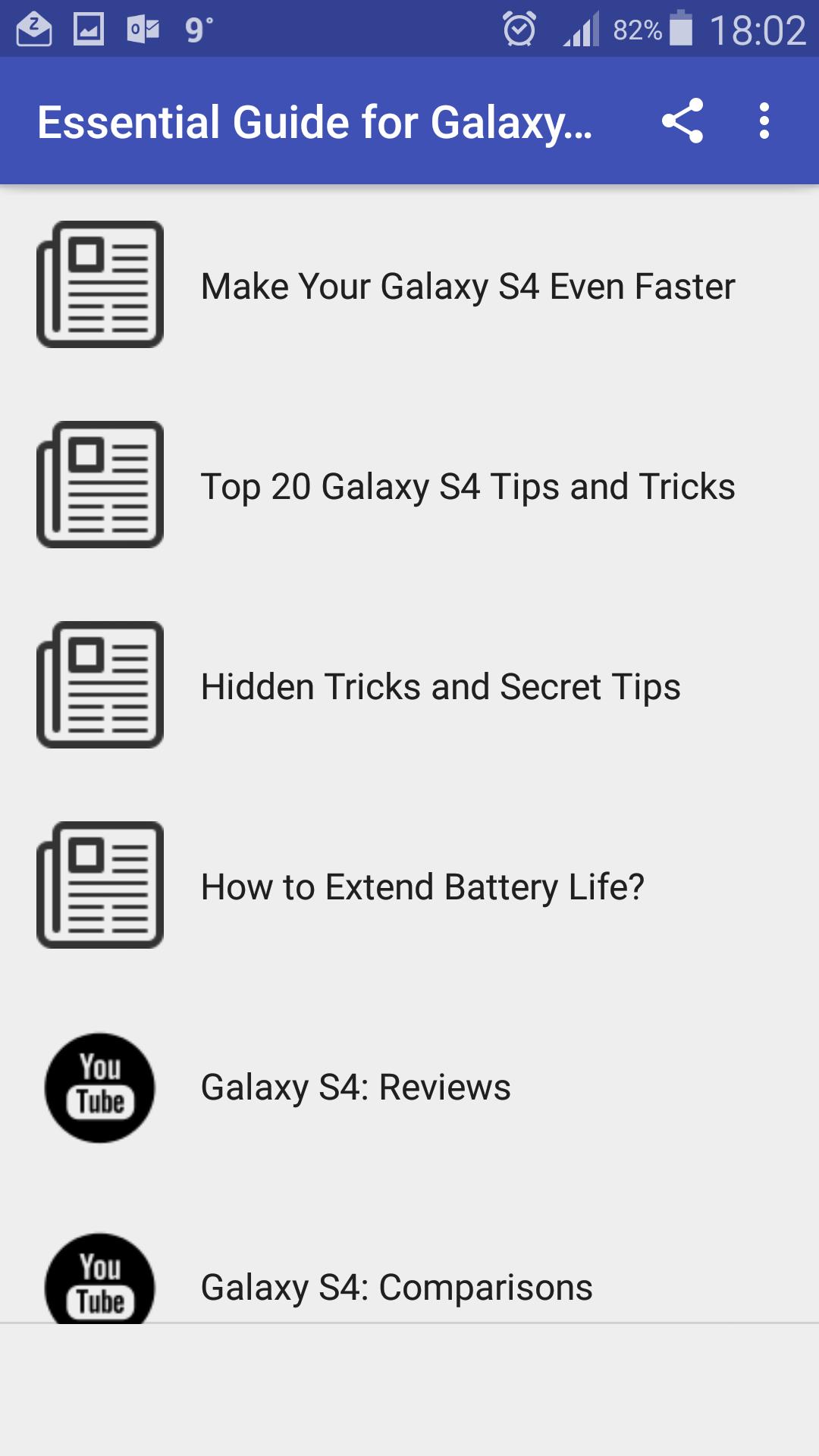
Task: Tap the newspaper icon beside 'Make Your Galaxy S4 Even Faster'
Action: [x=99, y=286]
